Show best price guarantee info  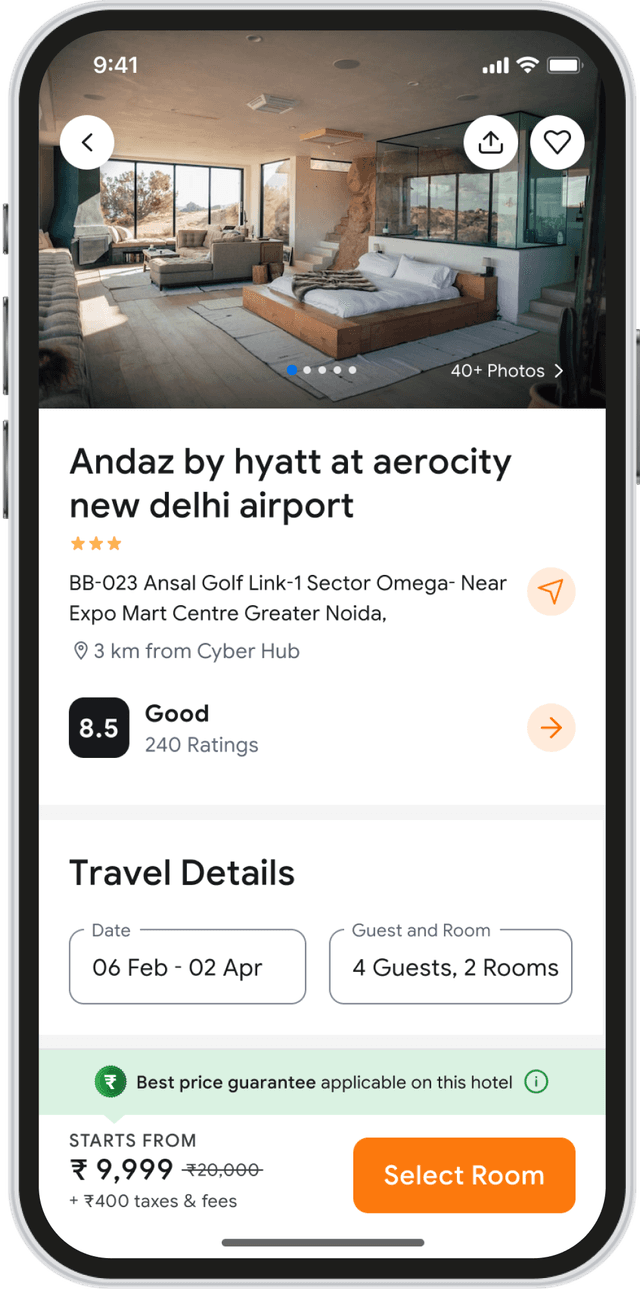[537, 1082]
